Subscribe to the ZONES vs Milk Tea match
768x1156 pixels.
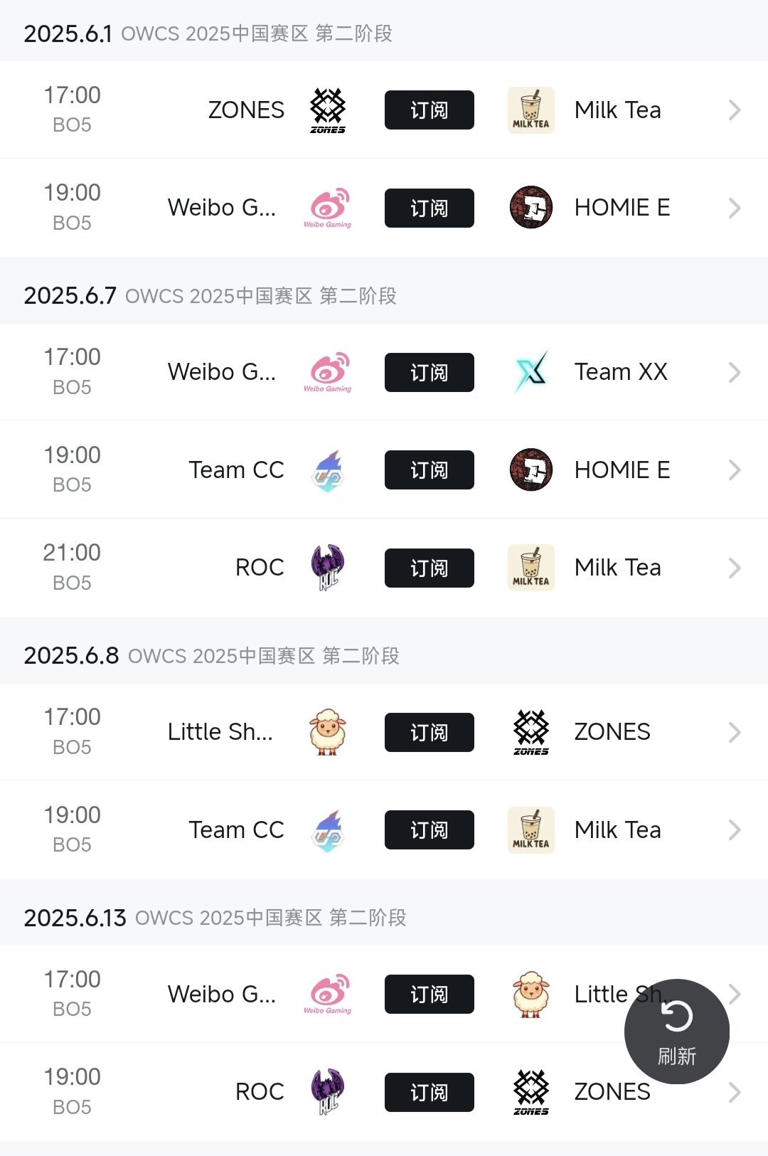[x=428, y=110]
